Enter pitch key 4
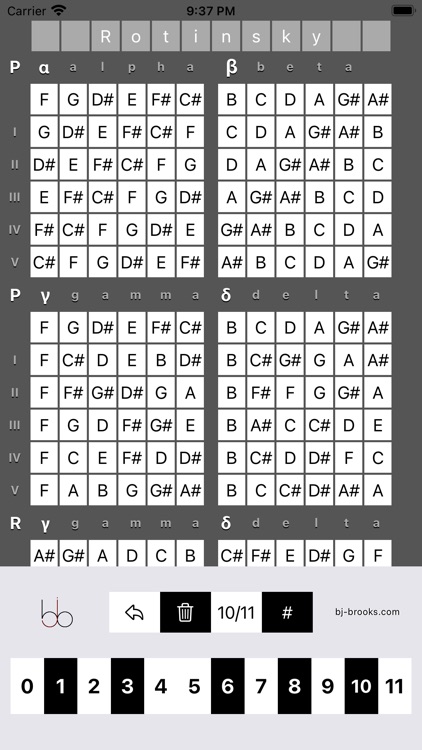The height and width of the screenshot is (750, 422). point(161,686)
